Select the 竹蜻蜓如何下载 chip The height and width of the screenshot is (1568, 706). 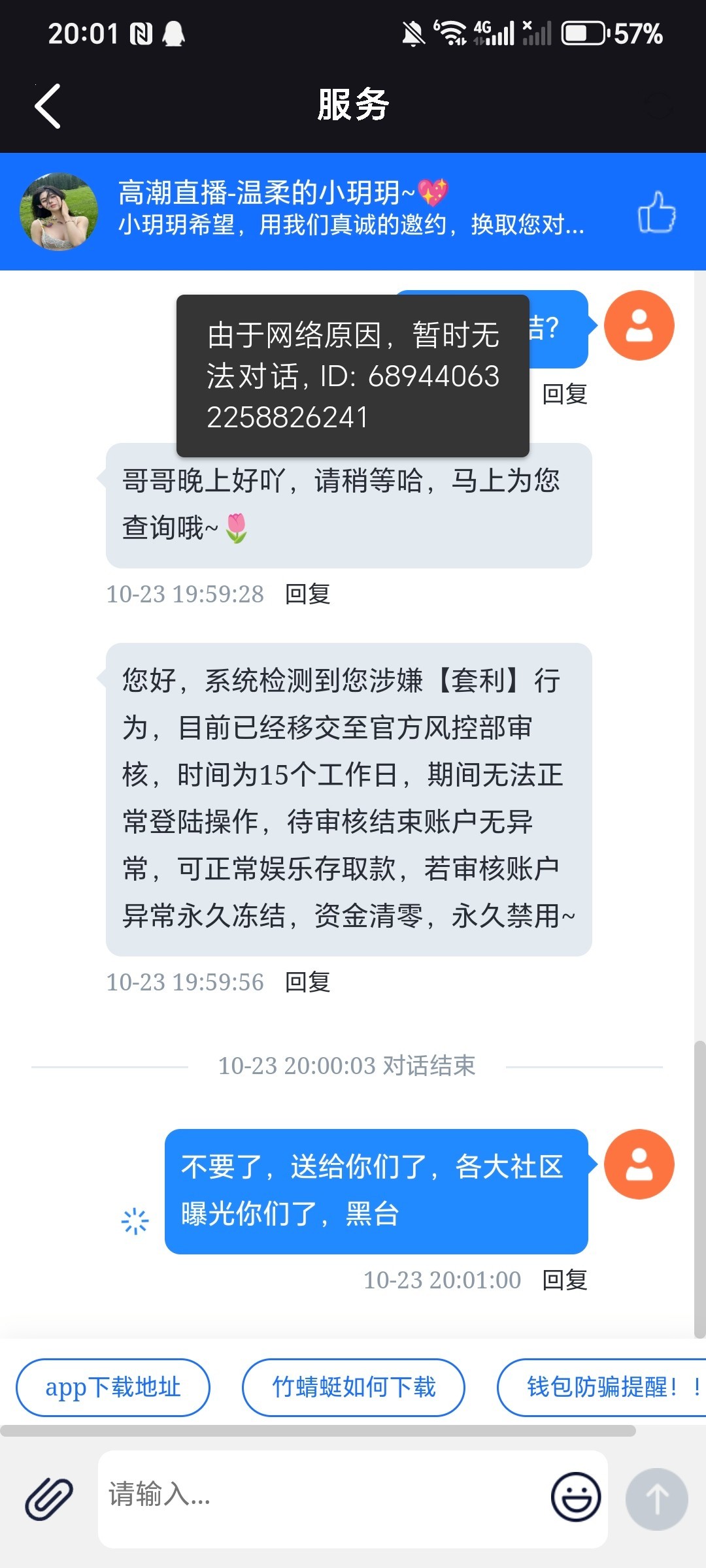tap(354, 1387)
